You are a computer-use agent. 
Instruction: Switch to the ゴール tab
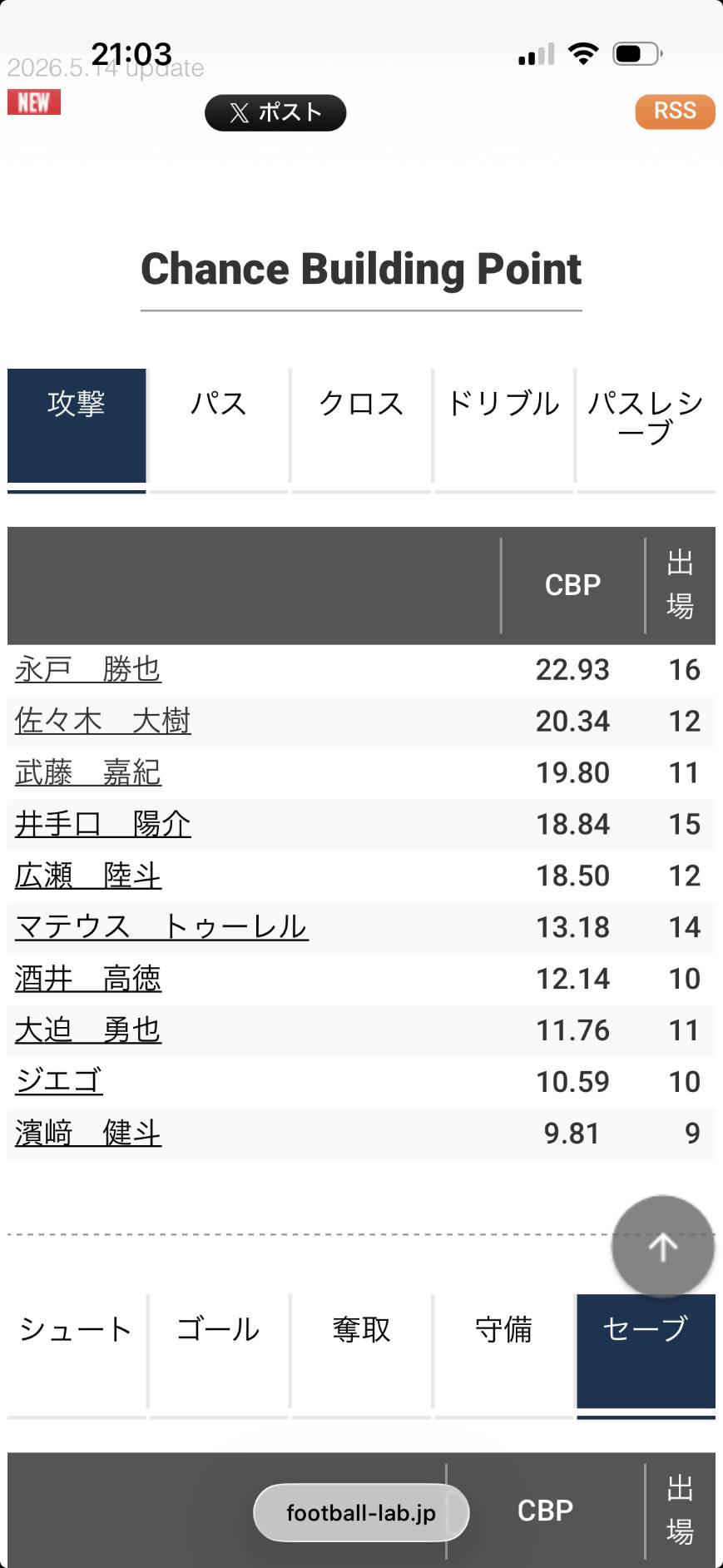point(219,1351)
